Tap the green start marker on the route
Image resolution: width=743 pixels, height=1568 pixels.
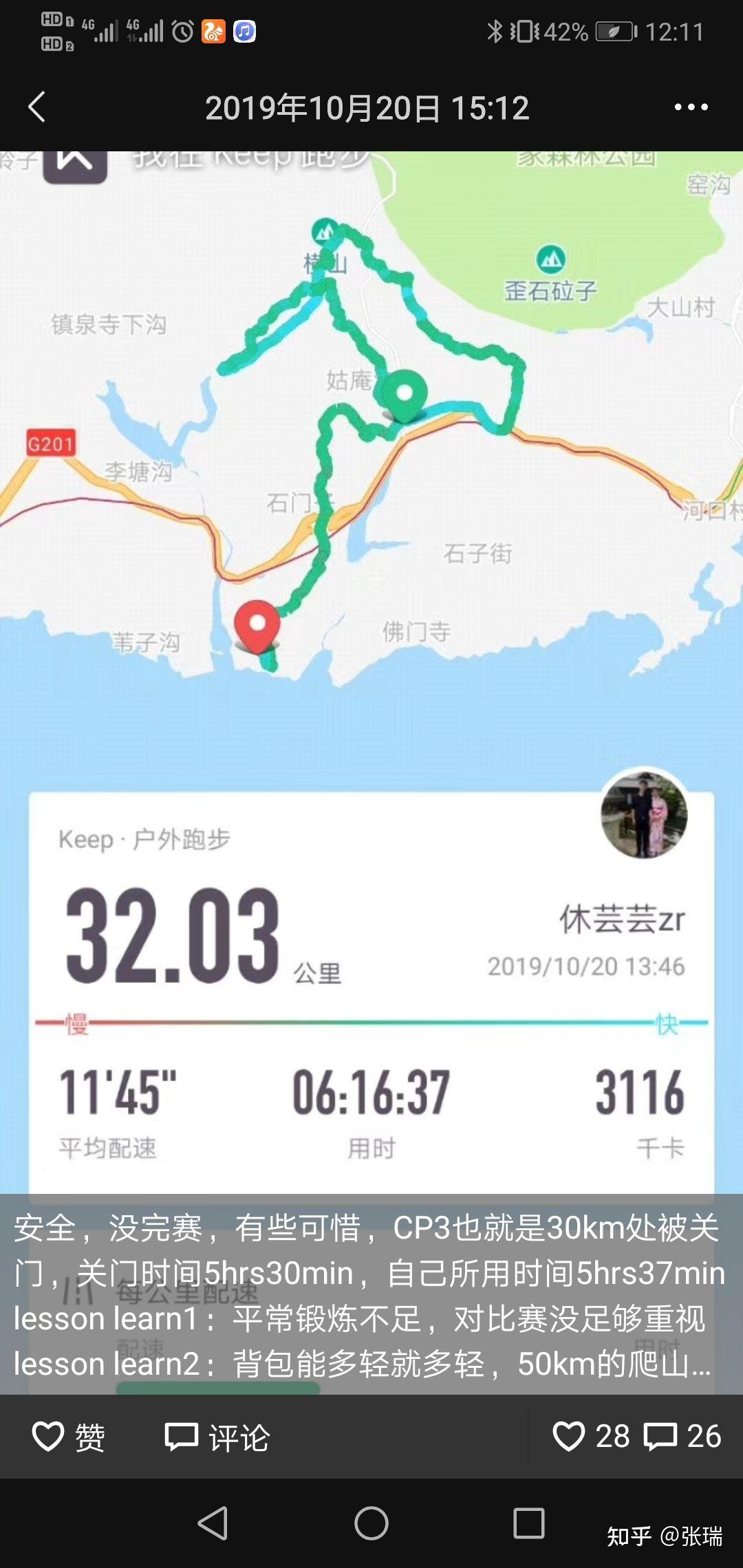click(x=405, y=394)
